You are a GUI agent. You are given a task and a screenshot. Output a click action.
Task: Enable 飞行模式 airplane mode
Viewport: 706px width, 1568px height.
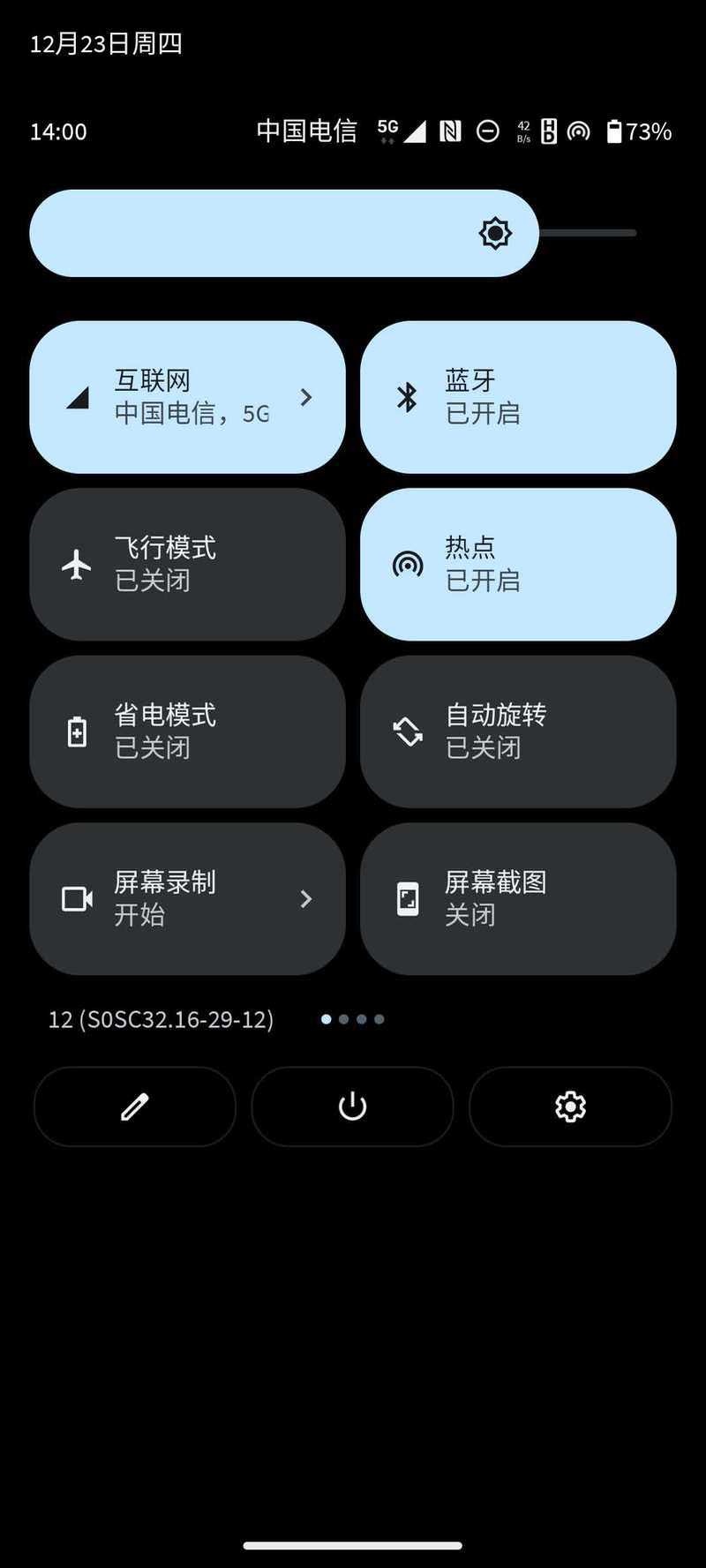coord(187,564)
